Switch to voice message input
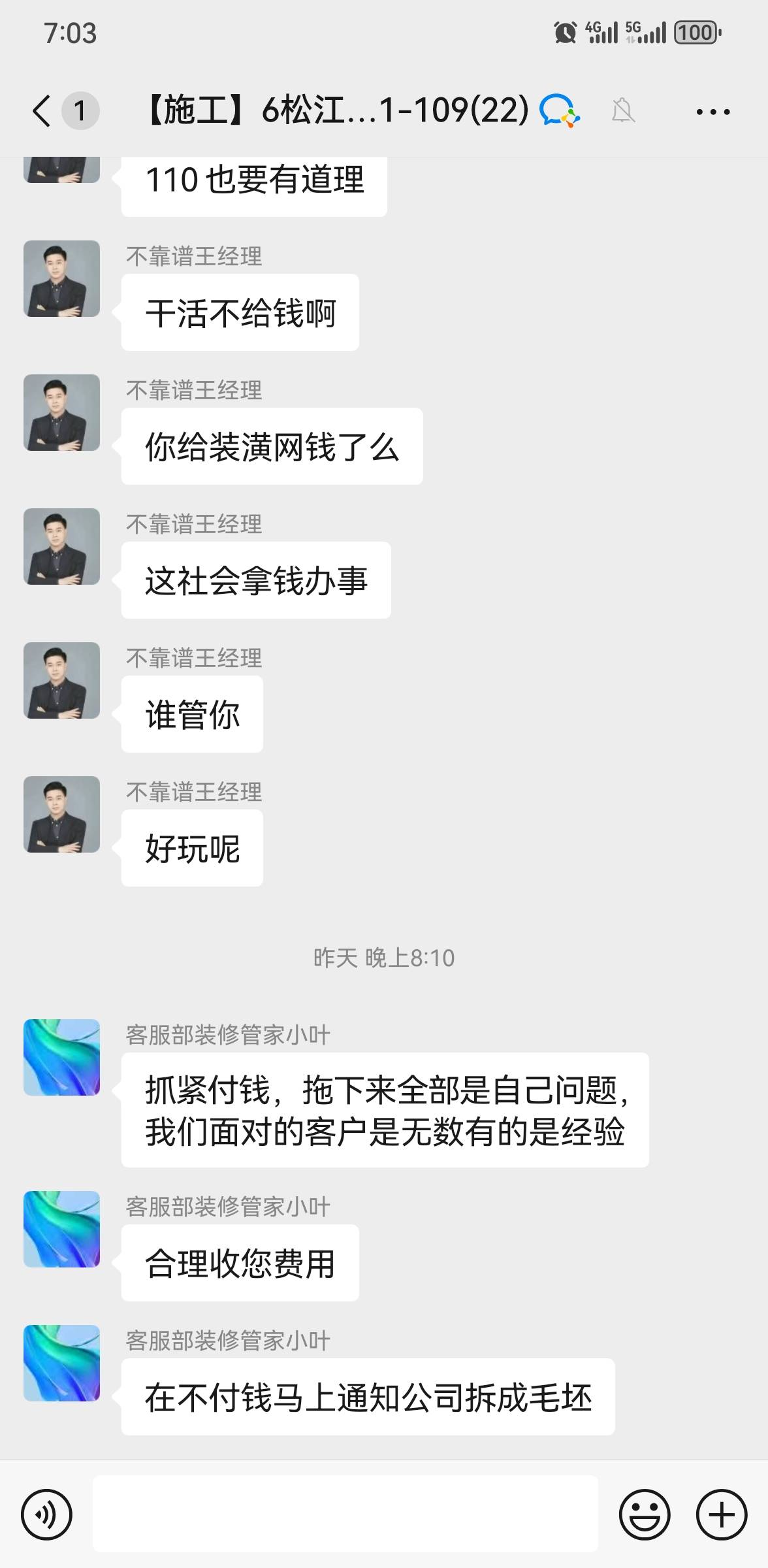Viewport: 768px width, 1568px height. 46,1514
